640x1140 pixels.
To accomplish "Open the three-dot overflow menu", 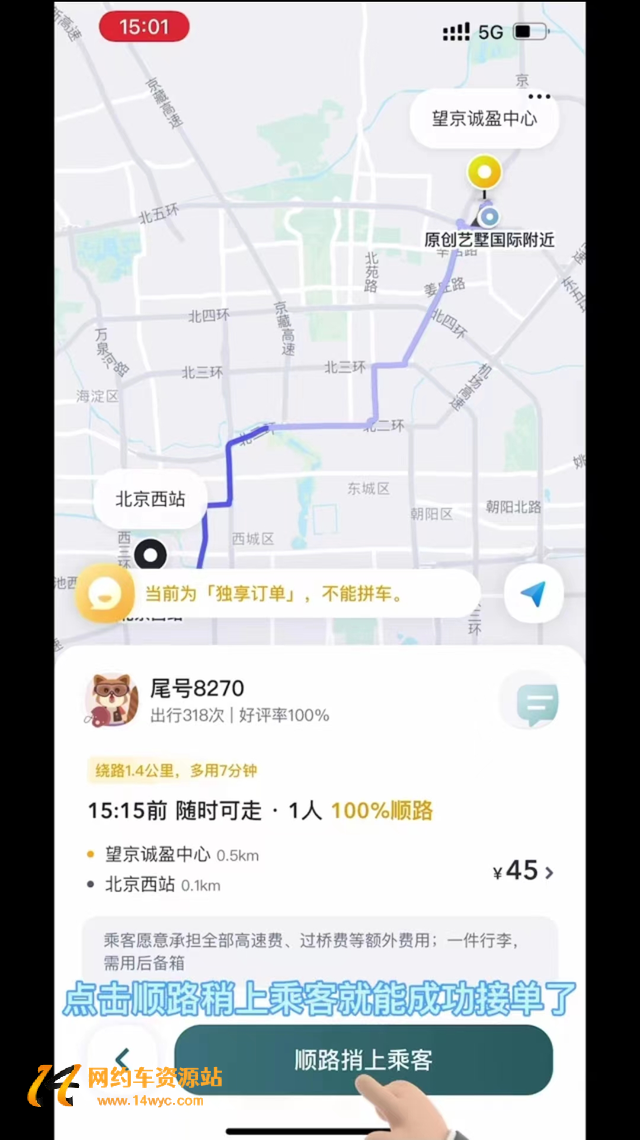I will point(539,98).
